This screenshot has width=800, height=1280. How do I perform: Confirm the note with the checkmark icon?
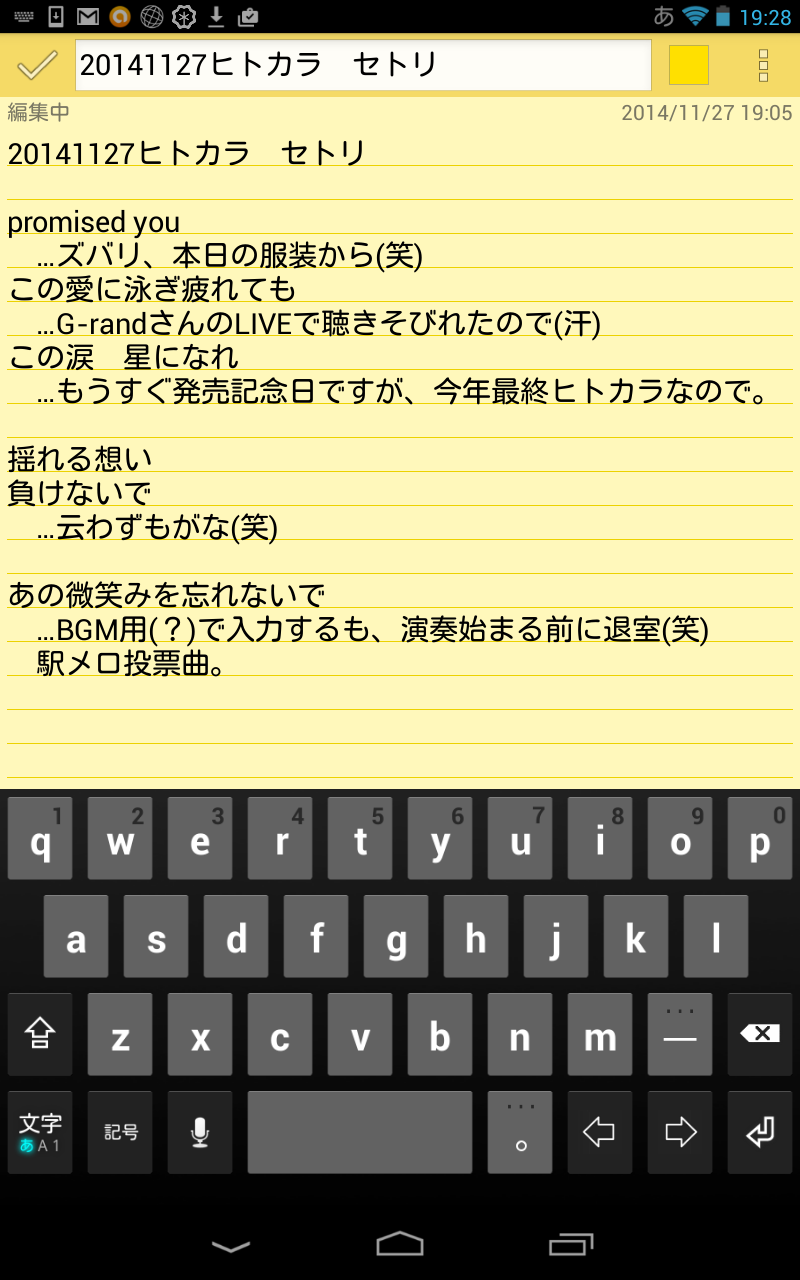click(37, 65)
